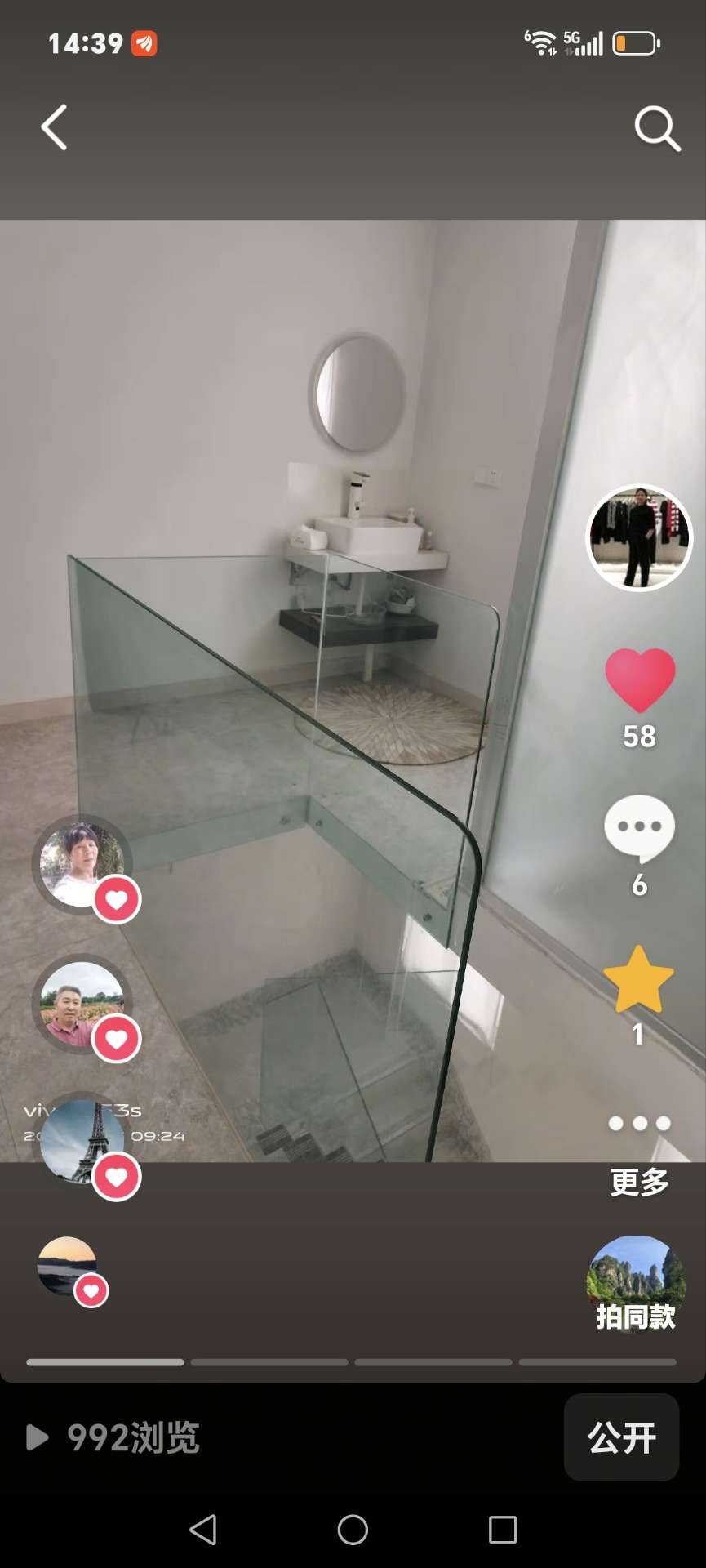Open the sunset lake liker avatar
Image resolution: width=706 pixels, height=1568 pixels.
[x=68, y=1266]
